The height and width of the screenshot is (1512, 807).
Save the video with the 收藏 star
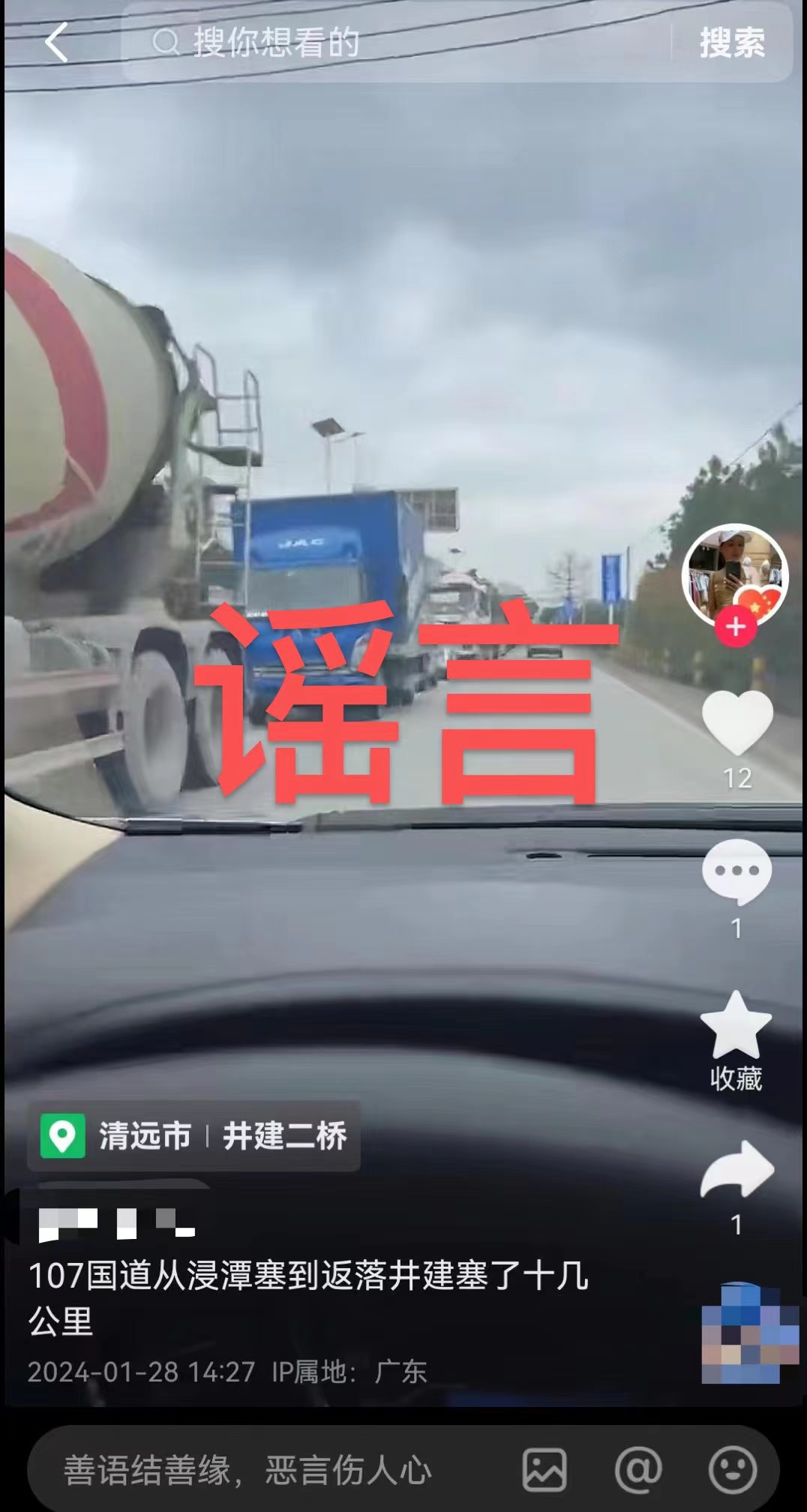click(736, 1025)
